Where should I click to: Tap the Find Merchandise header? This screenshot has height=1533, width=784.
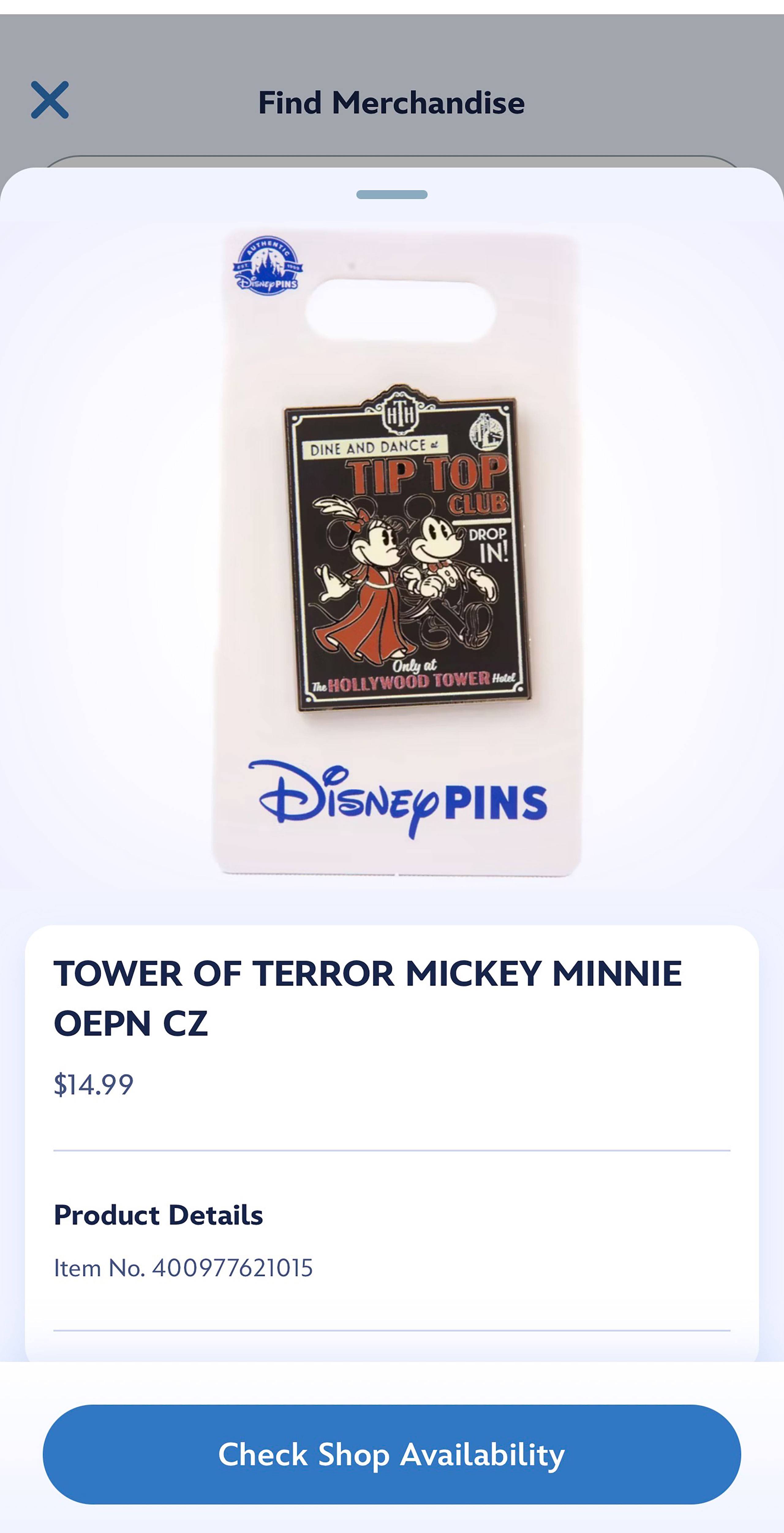click(x=392, y=102)
